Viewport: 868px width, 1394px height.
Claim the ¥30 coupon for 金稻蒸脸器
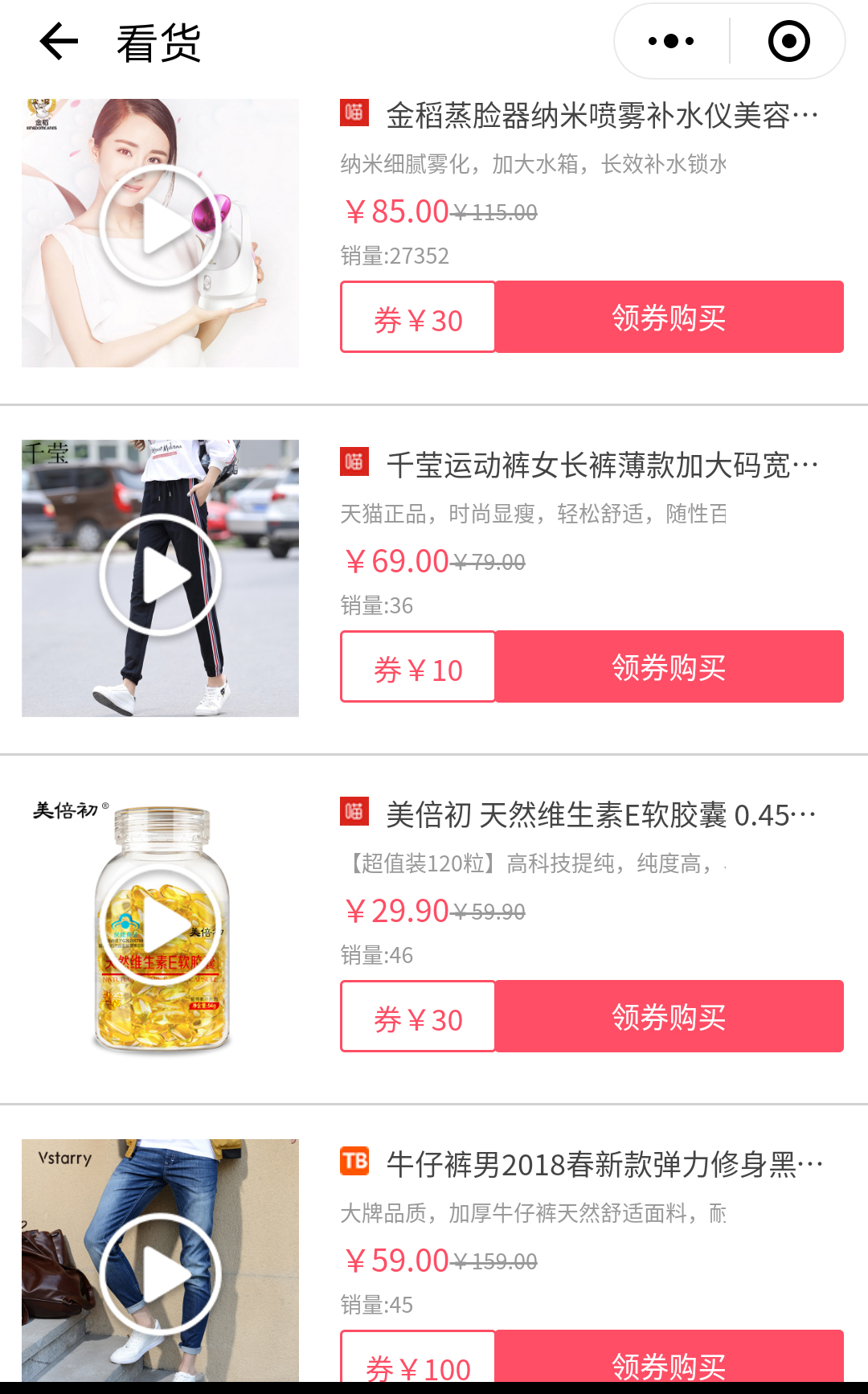418,317
